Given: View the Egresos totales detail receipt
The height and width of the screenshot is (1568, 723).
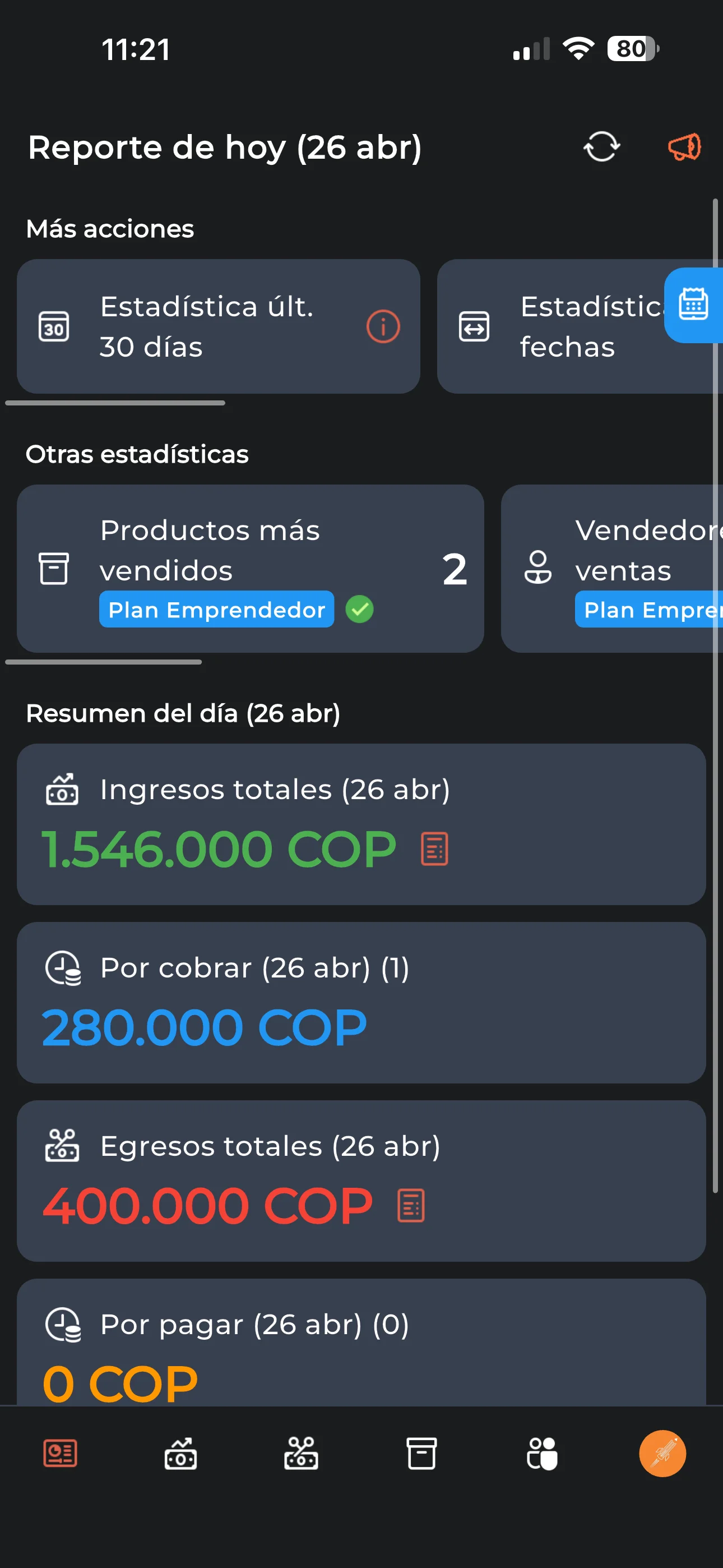Looking at the screenshot, I should click(x=411, y=1205).
